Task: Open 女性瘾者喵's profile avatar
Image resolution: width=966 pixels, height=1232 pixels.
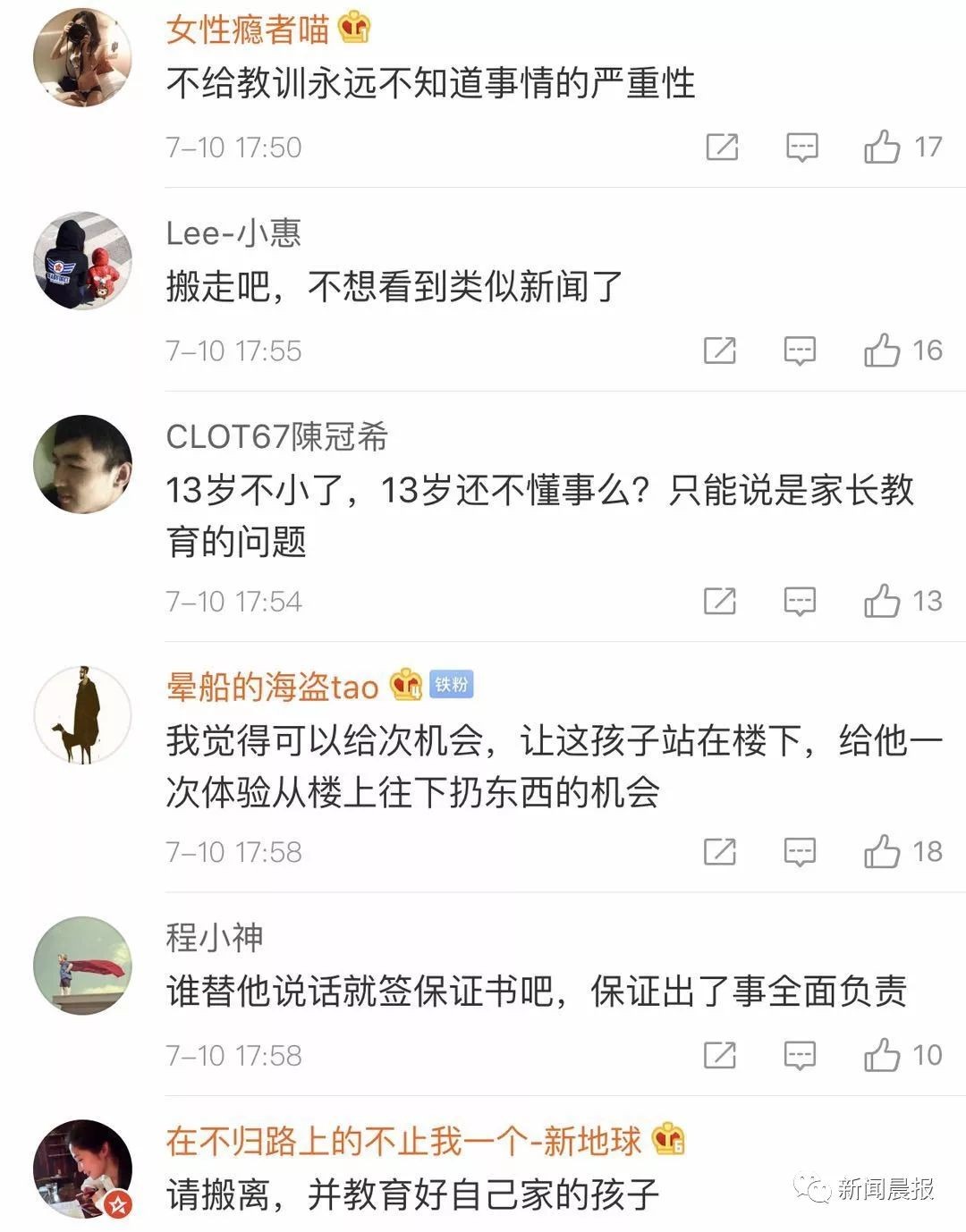Action: 82,57
